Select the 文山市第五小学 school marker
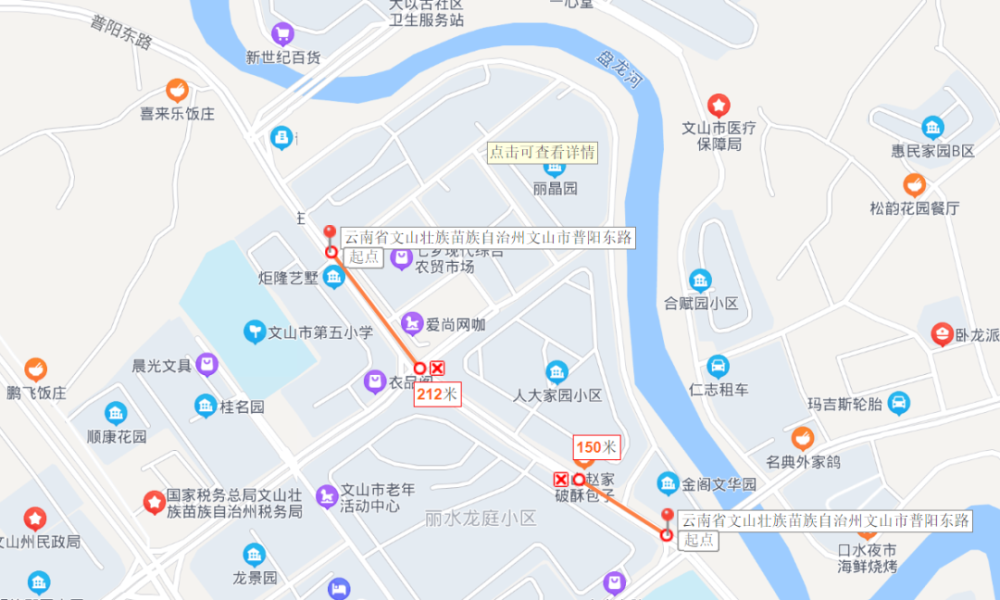 (255, 331)
